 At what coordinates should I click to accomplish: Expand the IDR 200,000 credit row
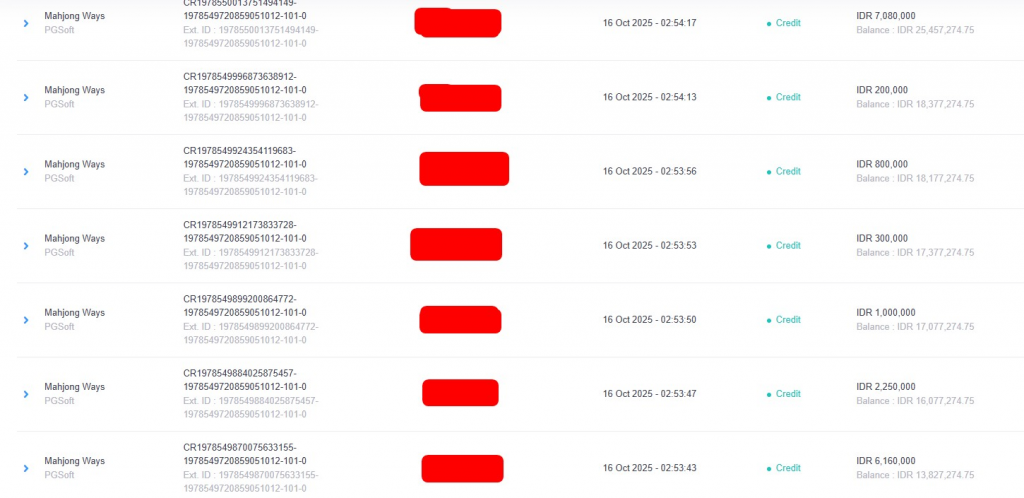click(26, 97)
